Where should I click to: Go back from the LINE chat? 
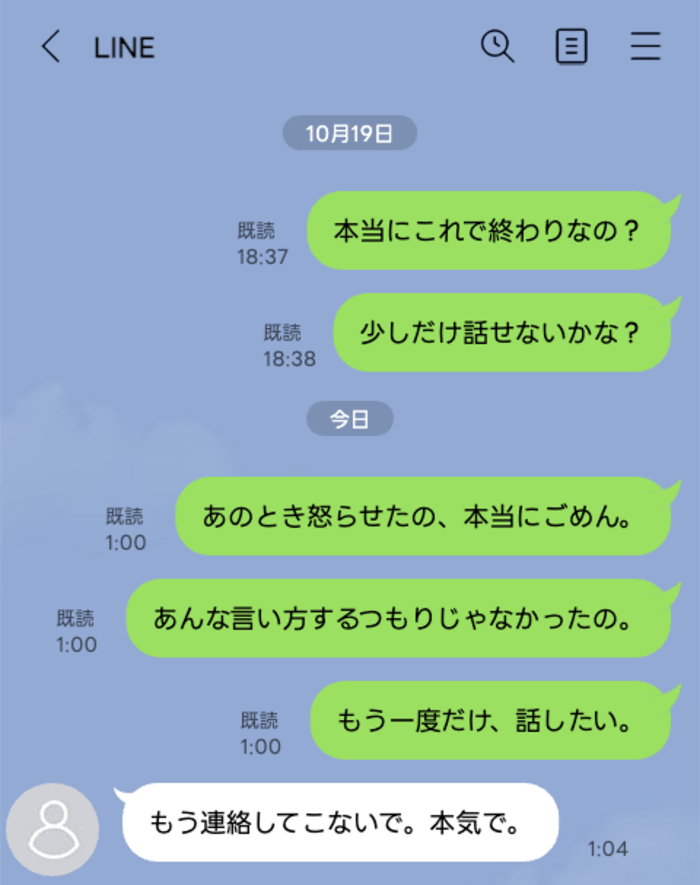[x=50, y=47]
